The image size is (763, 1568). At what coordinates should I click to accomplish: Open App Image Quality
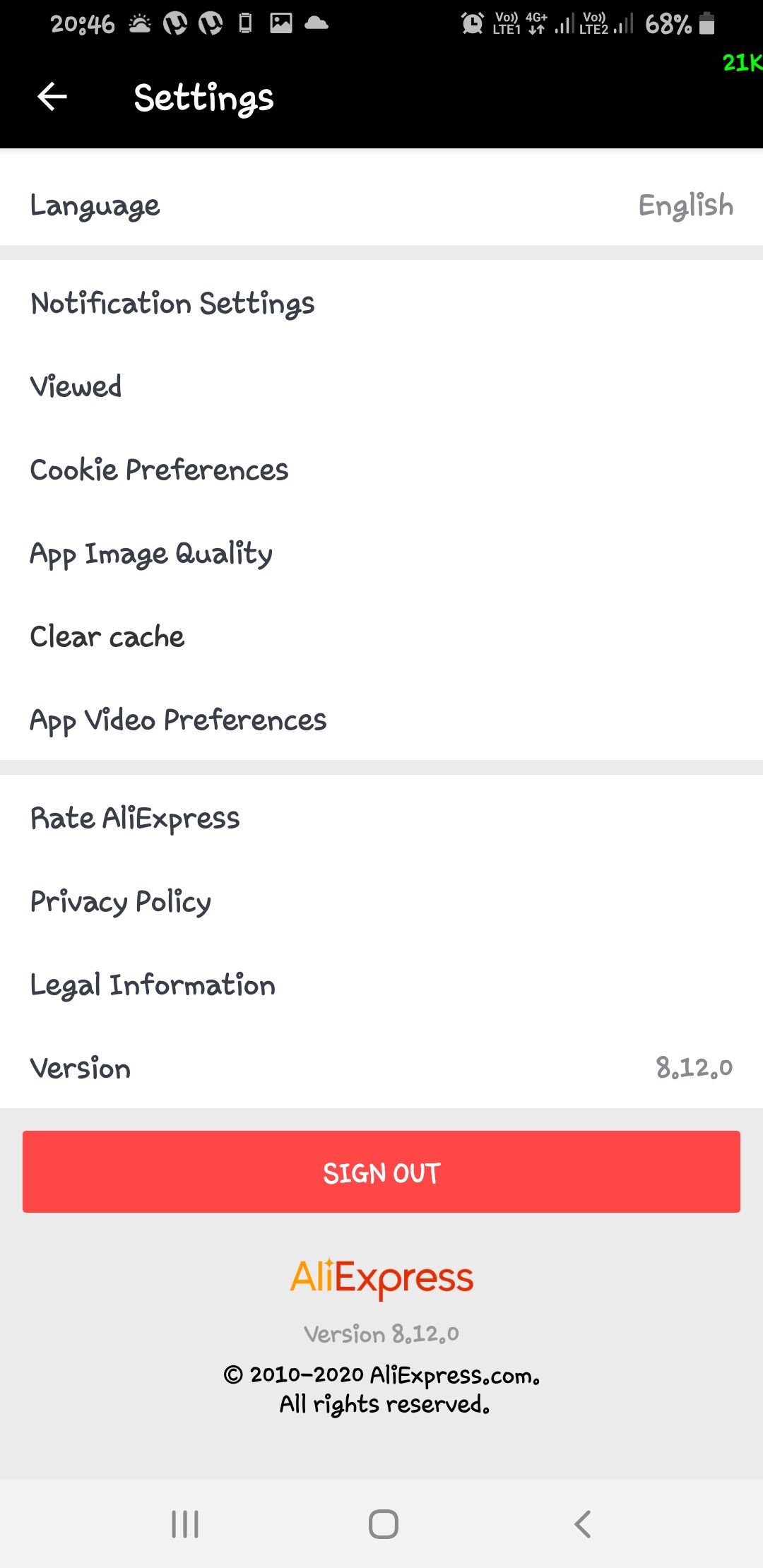click(x=381, y=553)
